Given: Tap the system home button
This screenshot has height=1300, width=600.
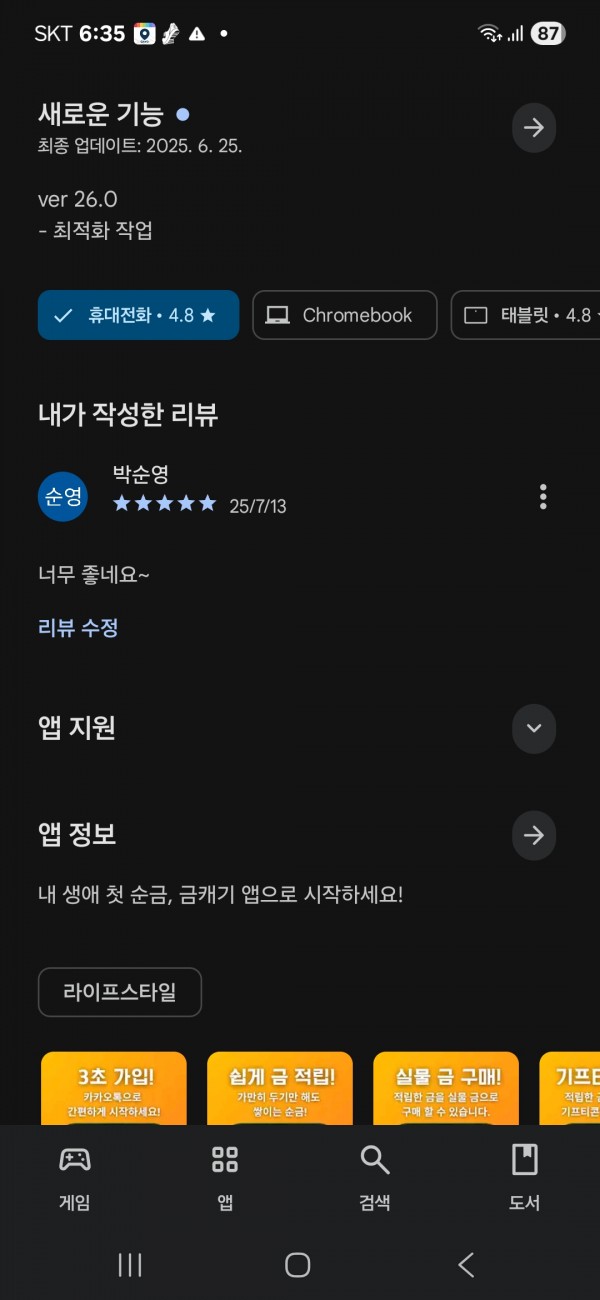Looking at the screenshot, I should pyautogui.click(x=297, y=1265).
